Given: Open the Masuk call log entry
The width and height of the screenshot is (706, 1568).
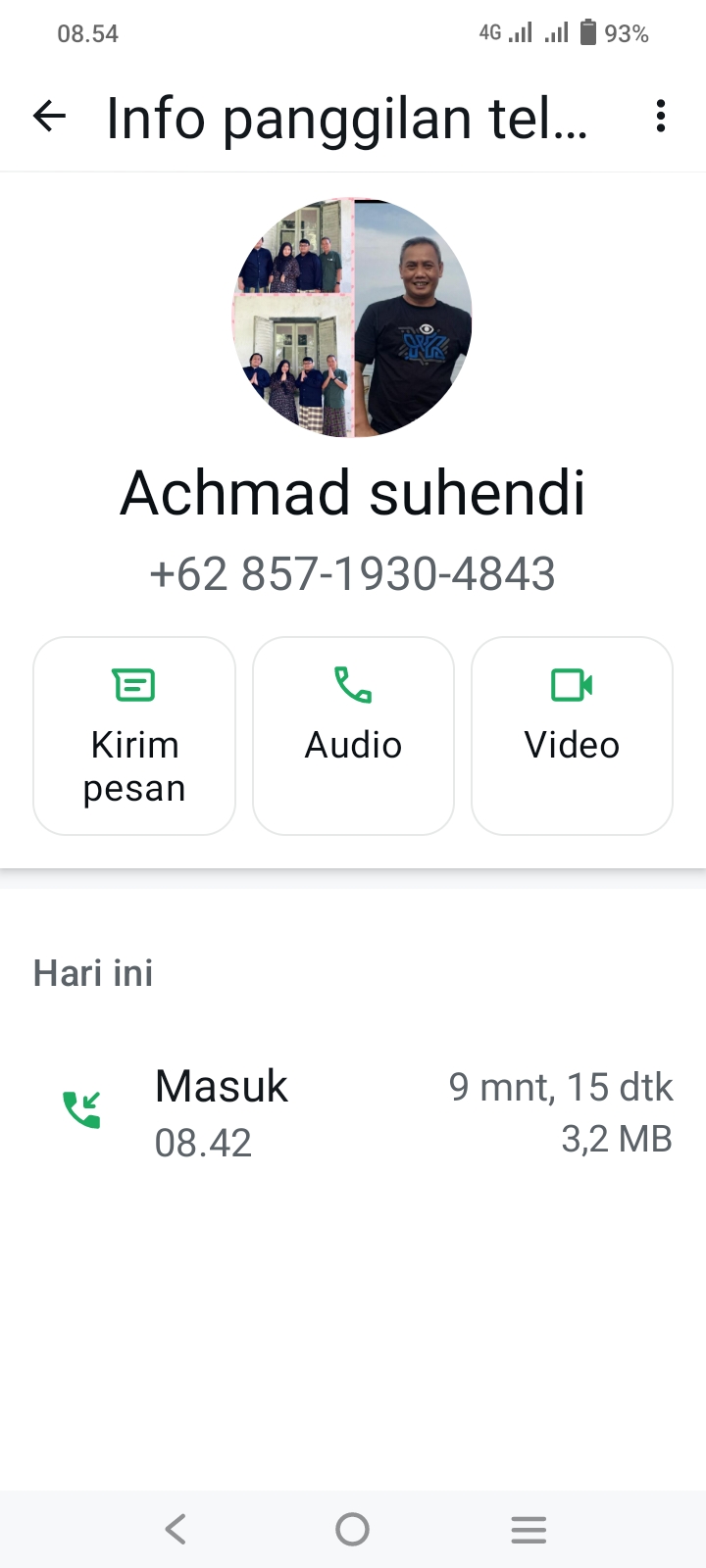Looking at the screenshot, I should click(221, 1086).
